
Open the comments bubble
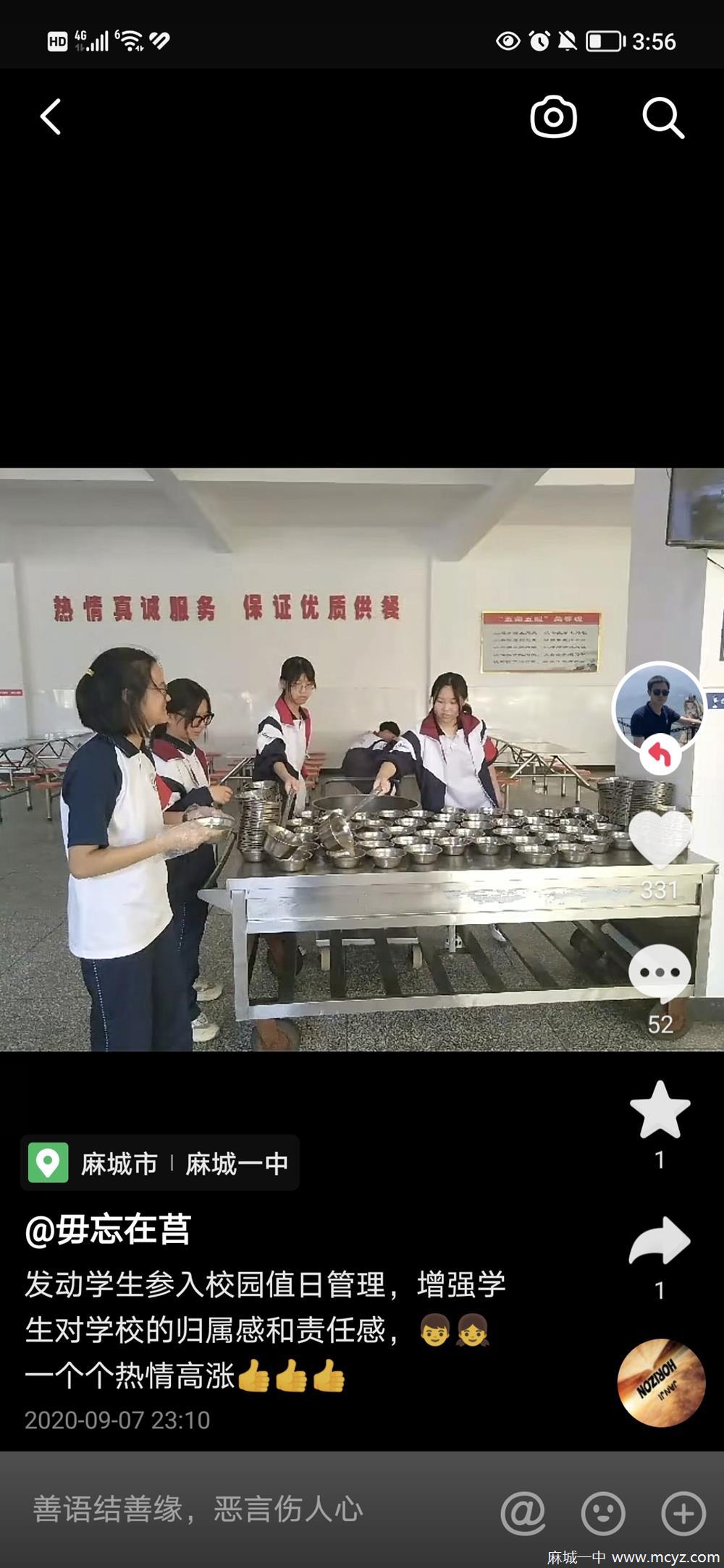660,973
